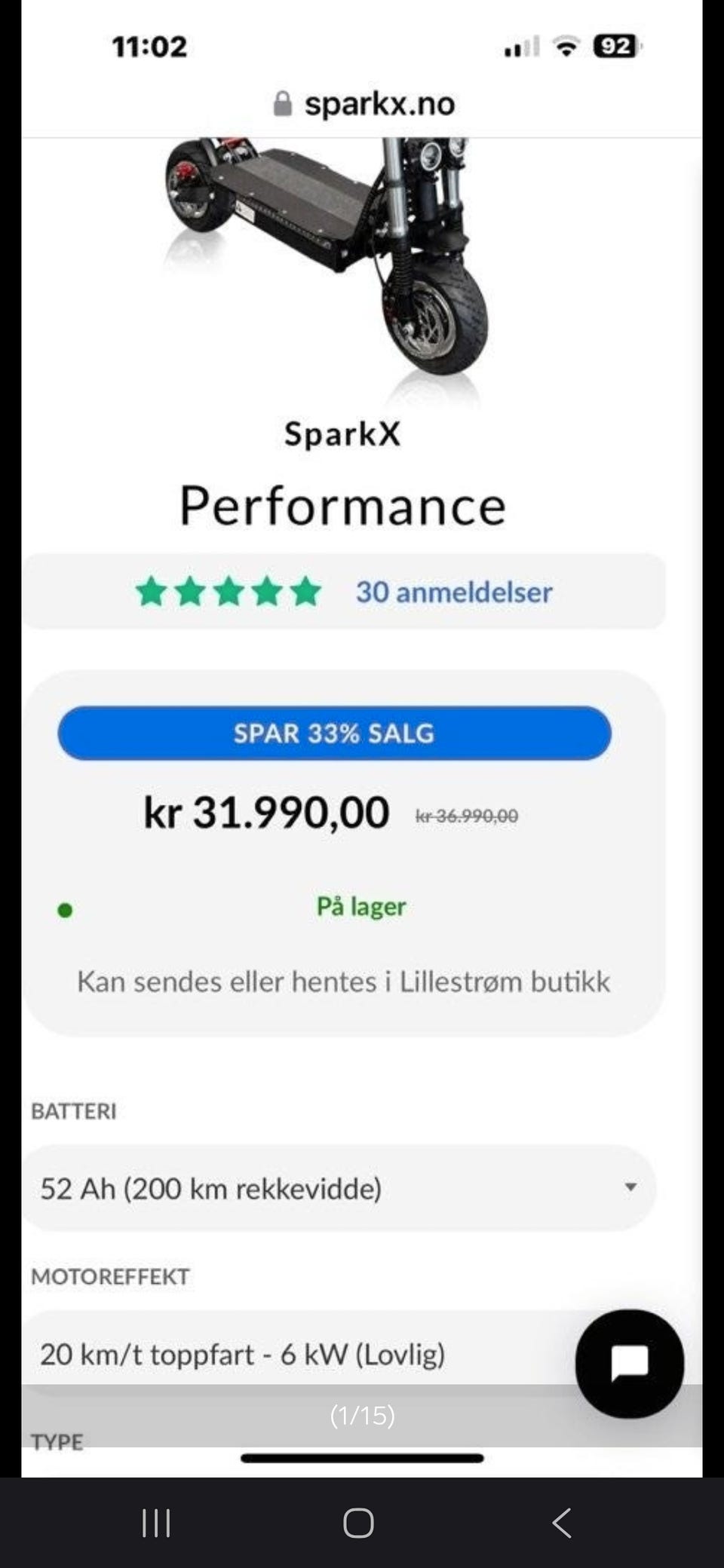The width and height of the screenshot is (724, 1568).
Task: Tap the battery indicator showing 92
Action: click(615, 47)
